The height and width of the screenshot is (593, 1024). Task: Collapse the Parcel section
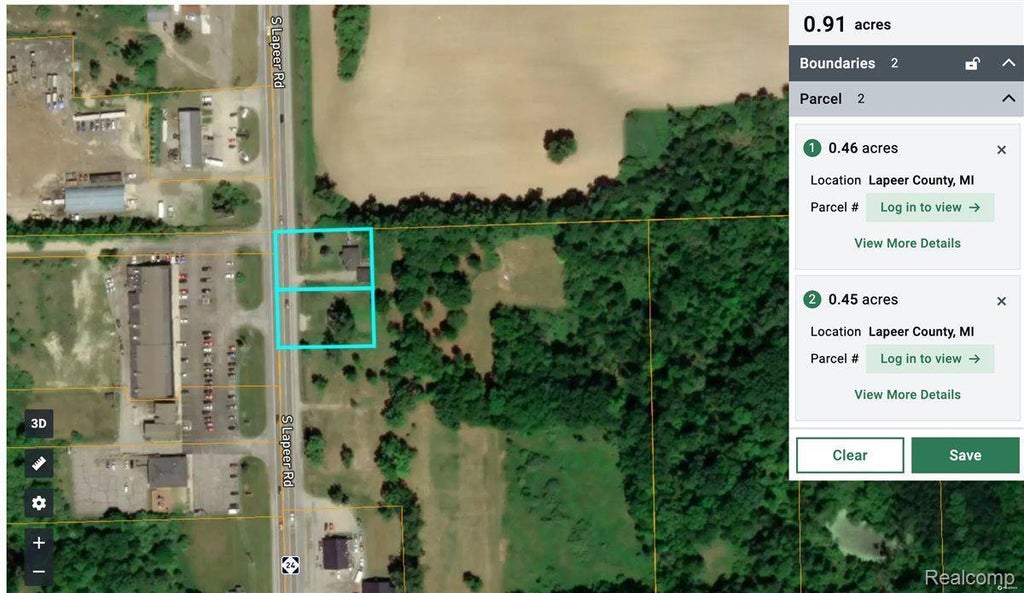pyautogui.click(x=1008, y=99)
